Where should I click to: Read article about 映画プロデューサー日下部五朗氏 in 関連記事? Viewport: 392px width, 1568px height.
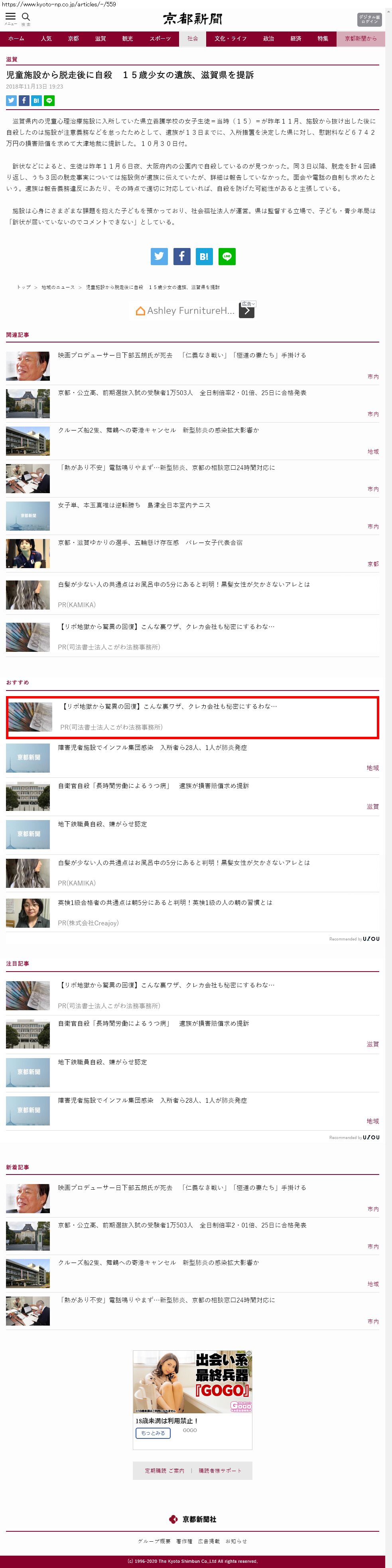pos(182,356)
